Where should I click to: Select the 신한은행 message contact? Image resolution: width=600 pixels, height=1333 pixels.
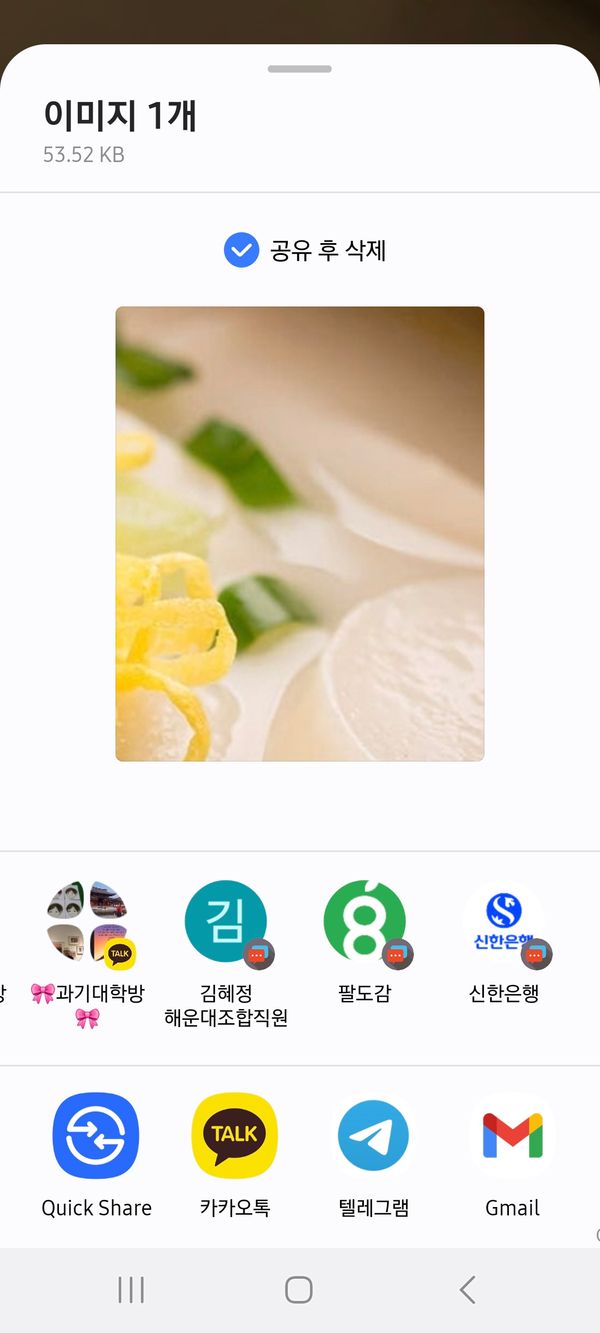504,927
